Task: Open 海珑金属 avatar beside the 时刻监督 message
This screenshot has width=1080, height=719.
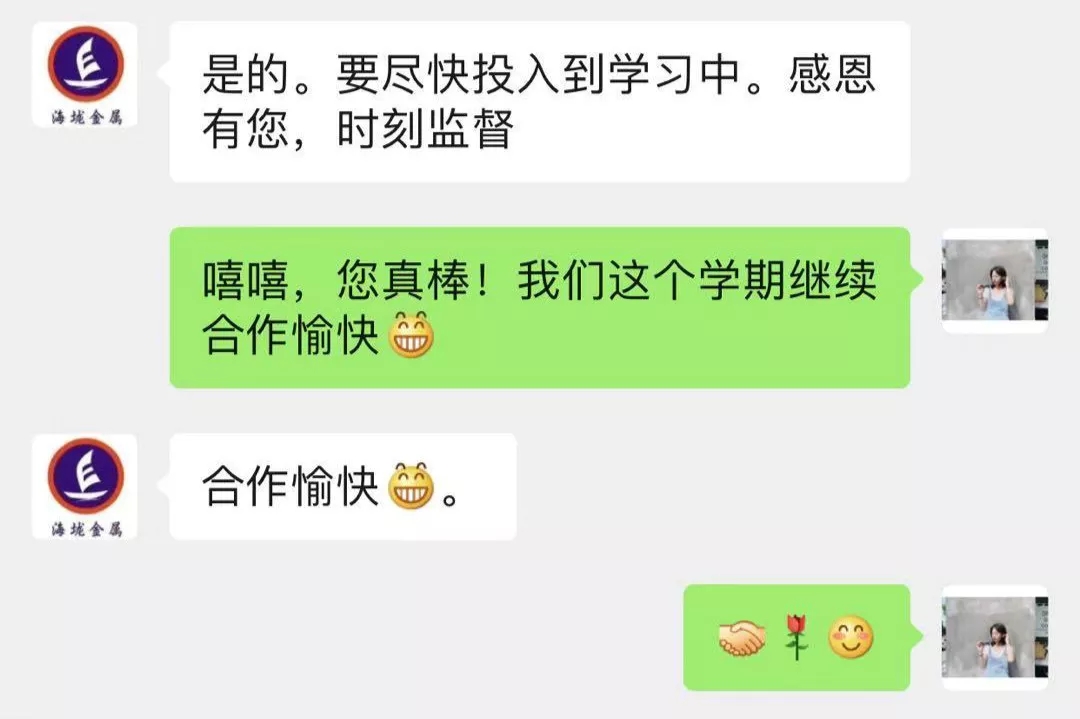Action: tap(85, 75)
